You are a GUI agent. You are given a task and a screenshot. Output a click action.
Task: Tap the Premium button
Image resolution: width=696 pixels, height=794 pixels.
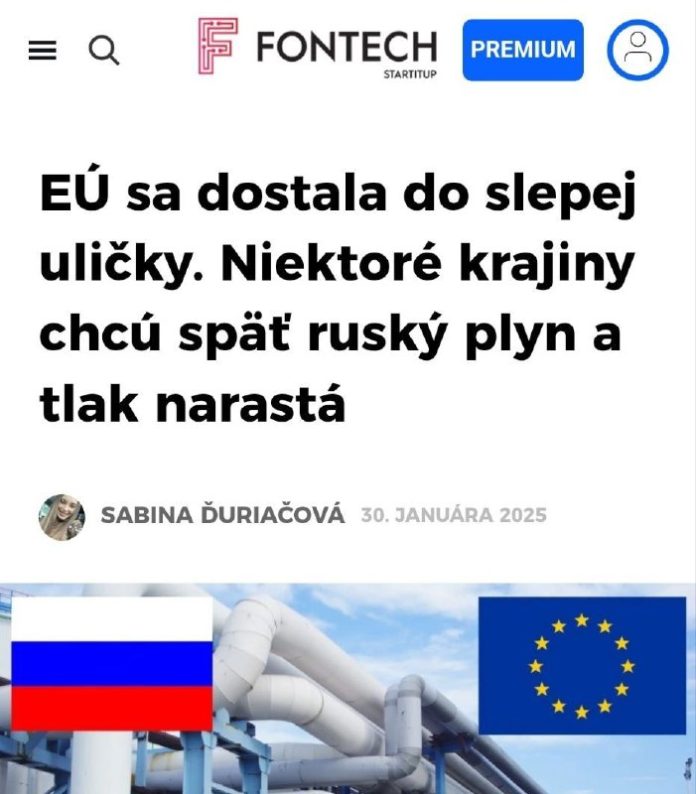[523, 49]
